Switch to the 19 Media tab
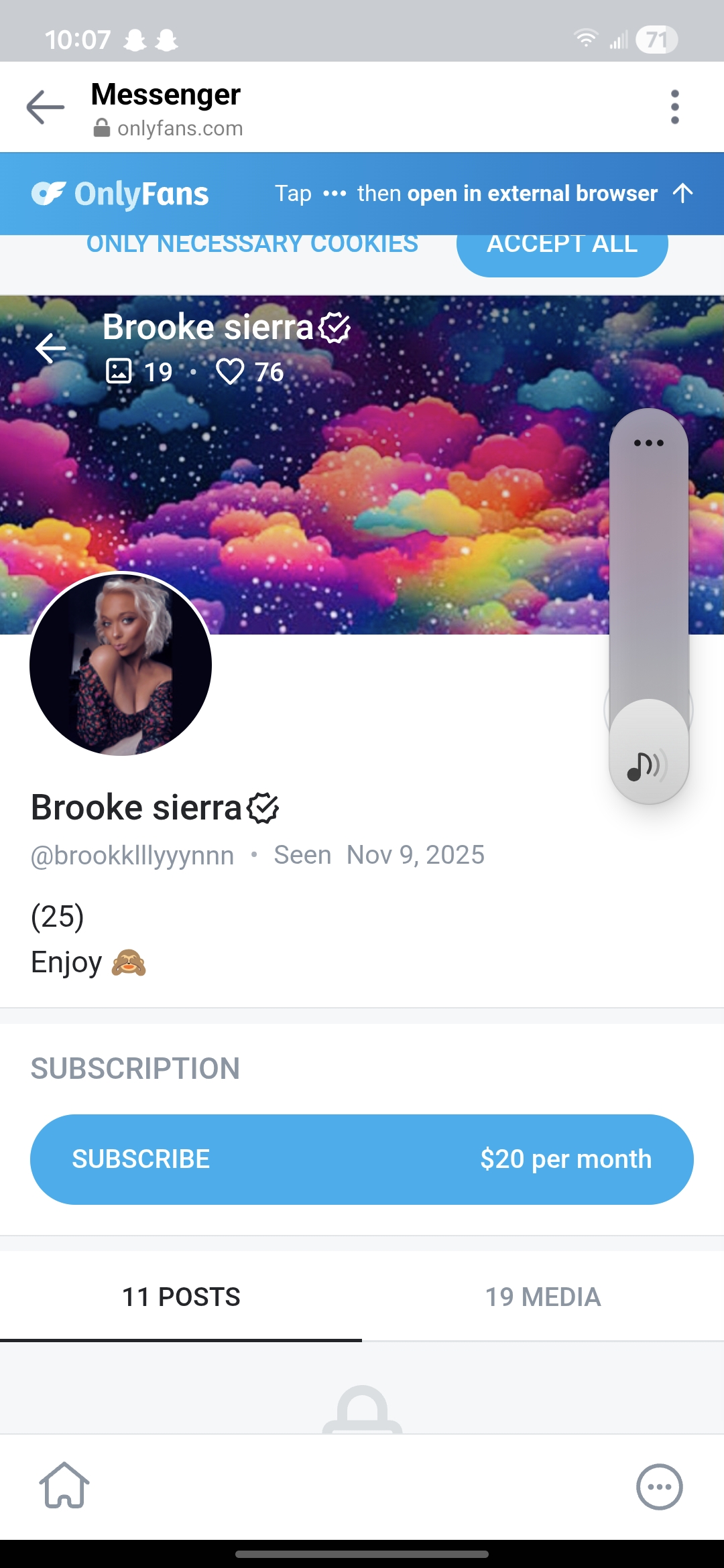724x1568 pixels. click(x=543, y=1297)
